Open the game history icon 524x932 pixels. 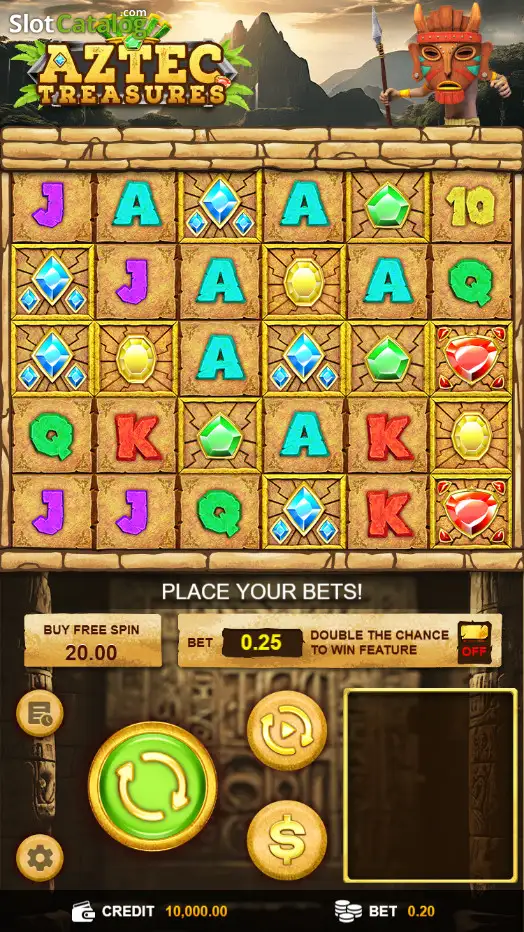pos(40,713)
